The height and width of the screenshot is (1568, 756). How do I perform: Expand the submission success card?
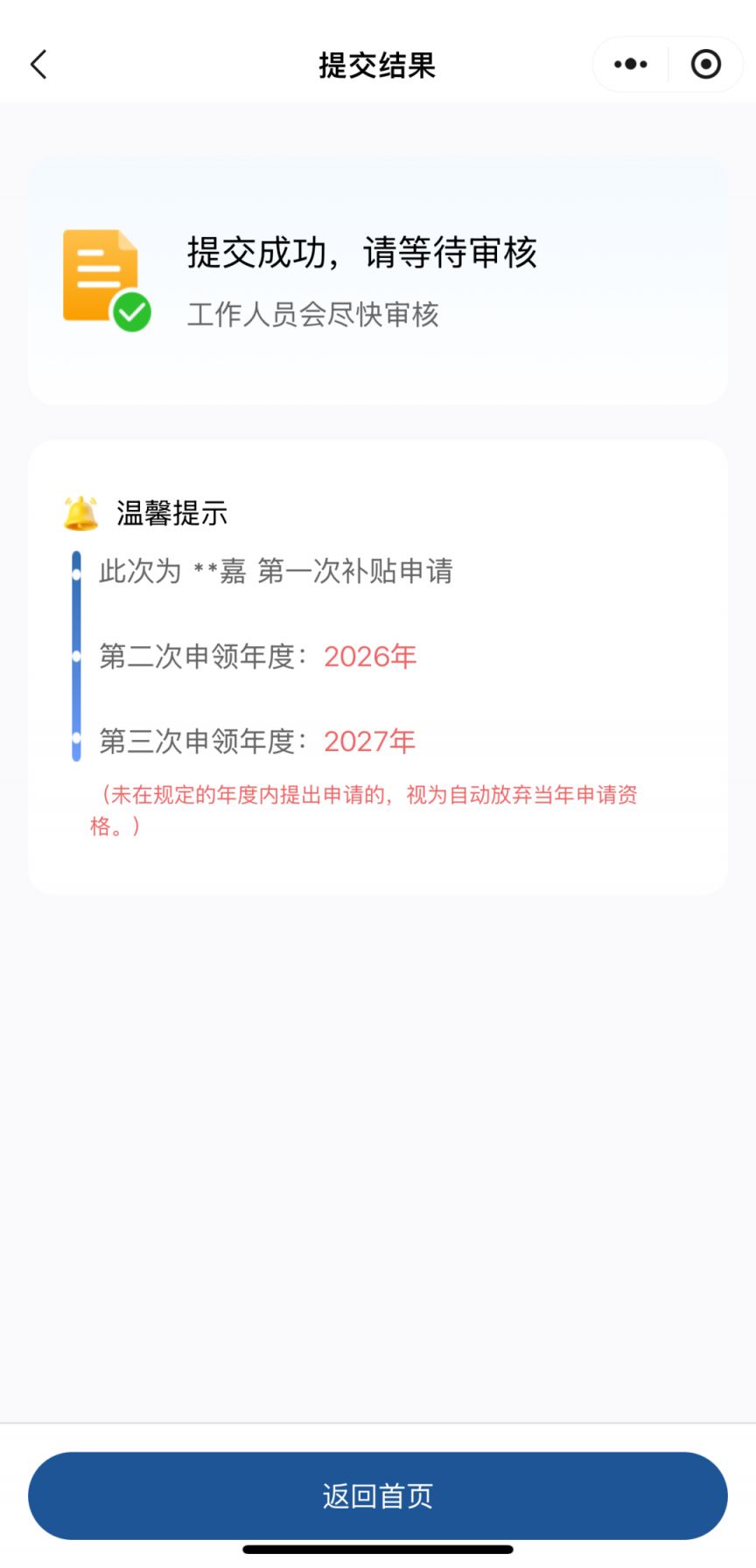[x=378, y=280]
